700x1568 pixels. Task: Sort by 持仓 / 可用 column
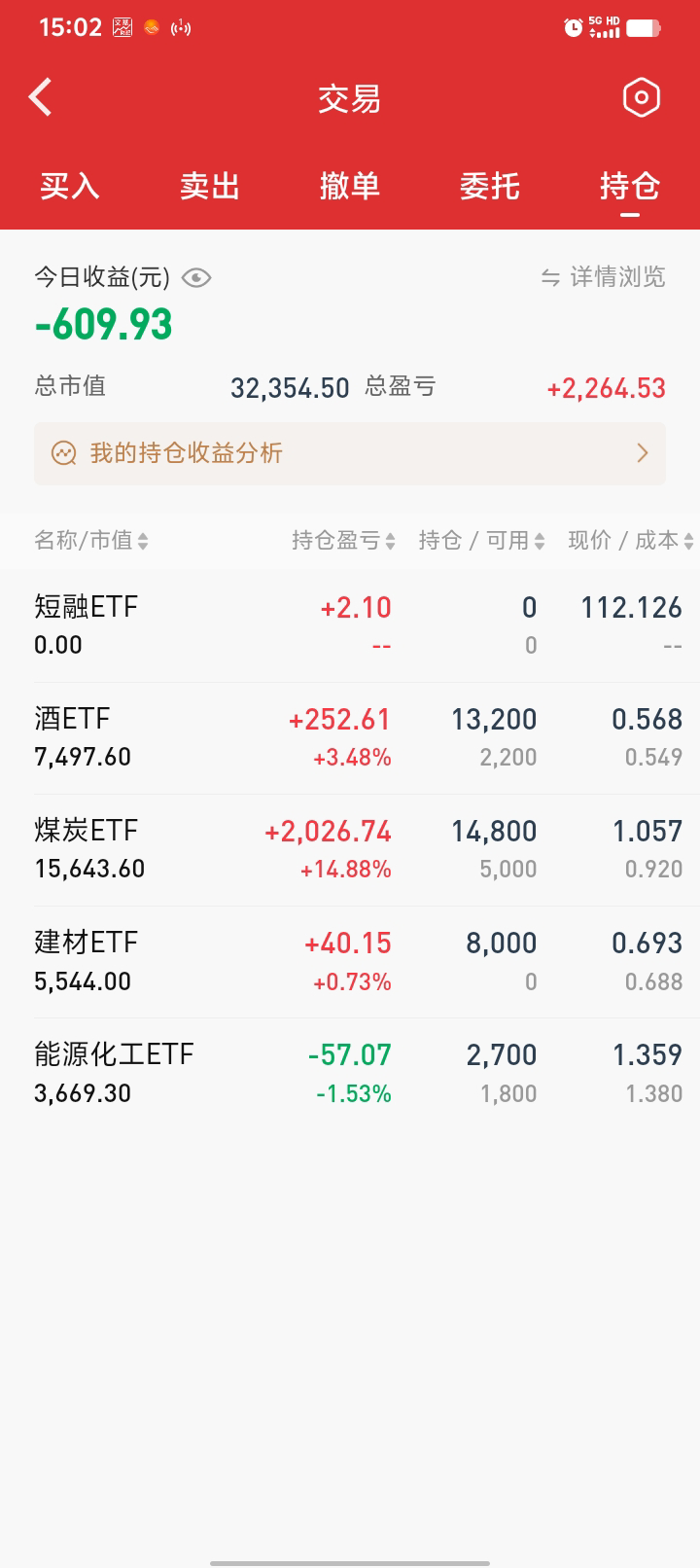pyautogui.click(x=481, y=541)
